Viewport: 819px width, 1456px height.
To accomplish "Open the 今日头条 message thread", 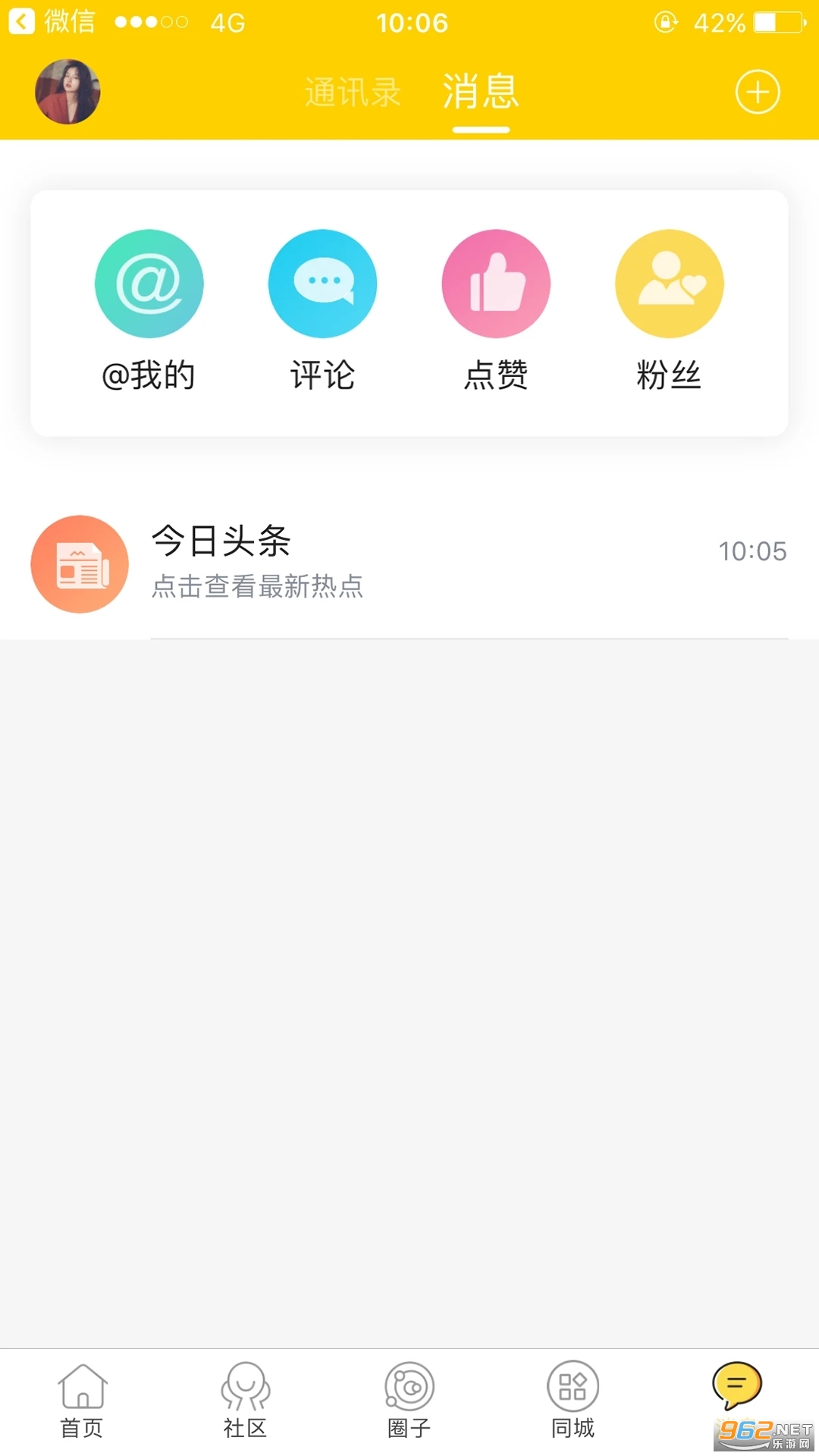I will point(409,563).
